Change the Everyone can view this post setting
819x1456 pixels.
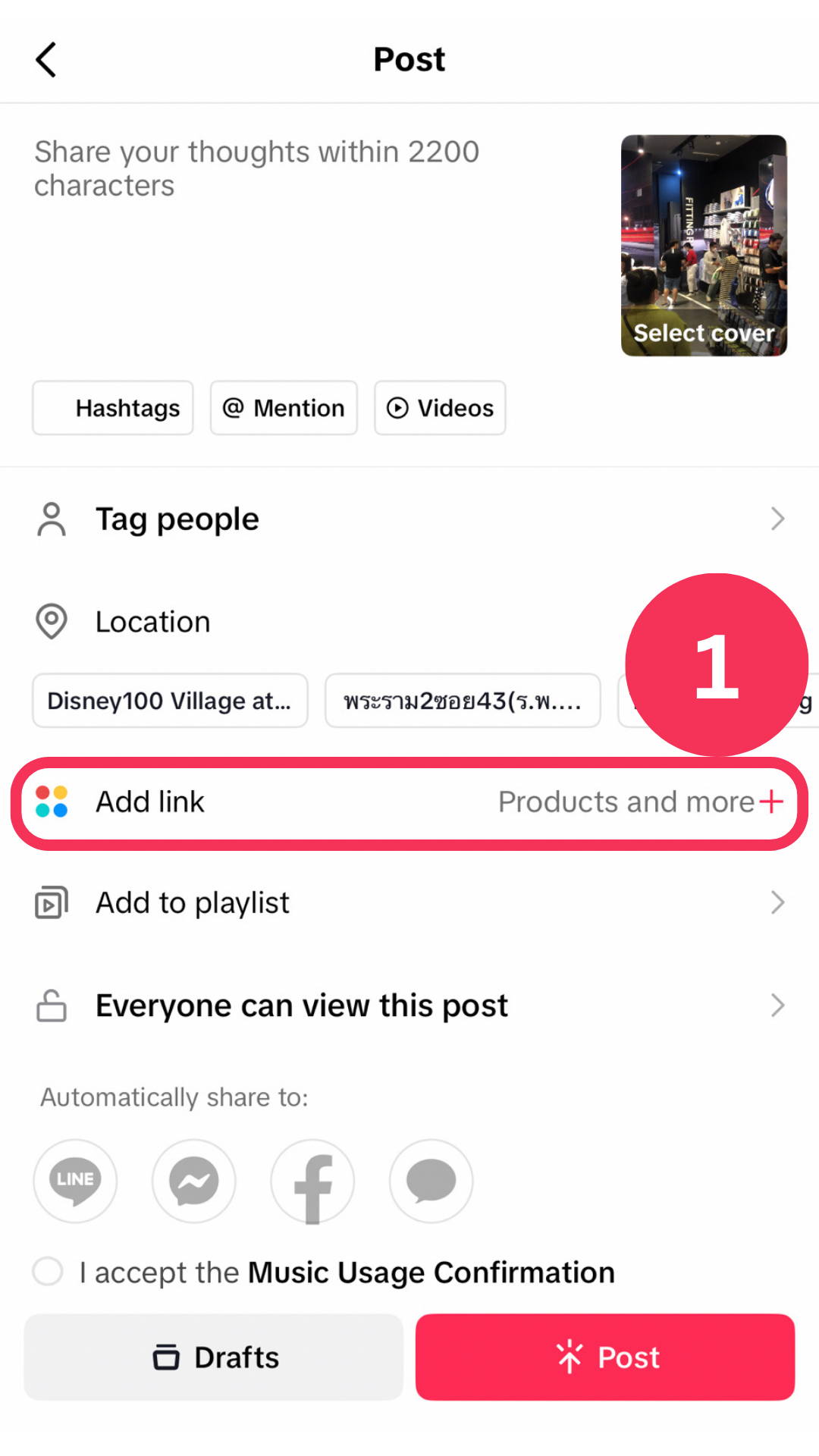(x=409, y=1006)
